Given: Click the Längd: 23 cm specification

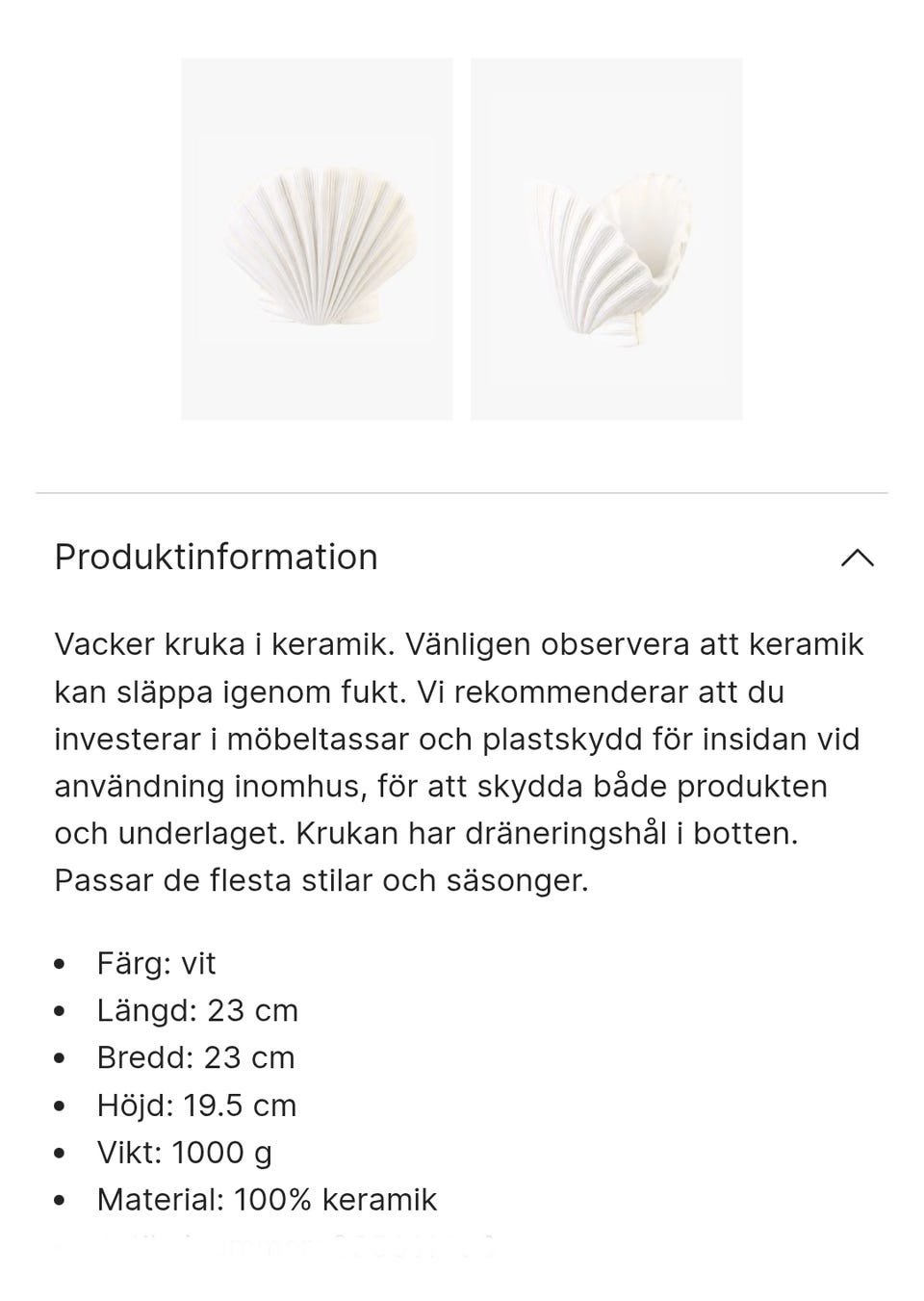Looking at the screenshot, I should pyautogui.click(x=197, y=1010).
